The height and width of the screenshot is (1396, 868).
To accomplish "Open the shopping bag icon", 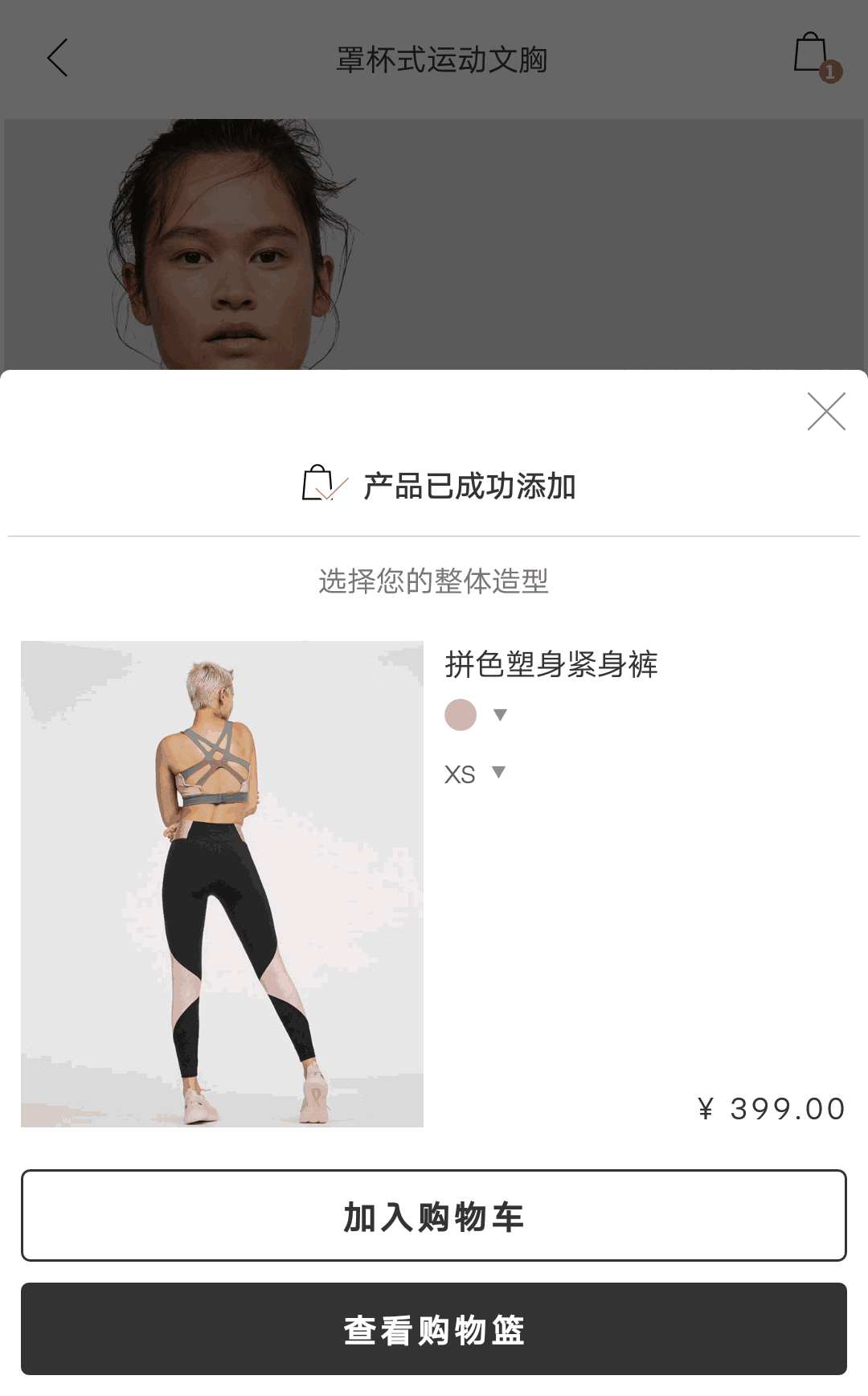I will click(812, 55).
